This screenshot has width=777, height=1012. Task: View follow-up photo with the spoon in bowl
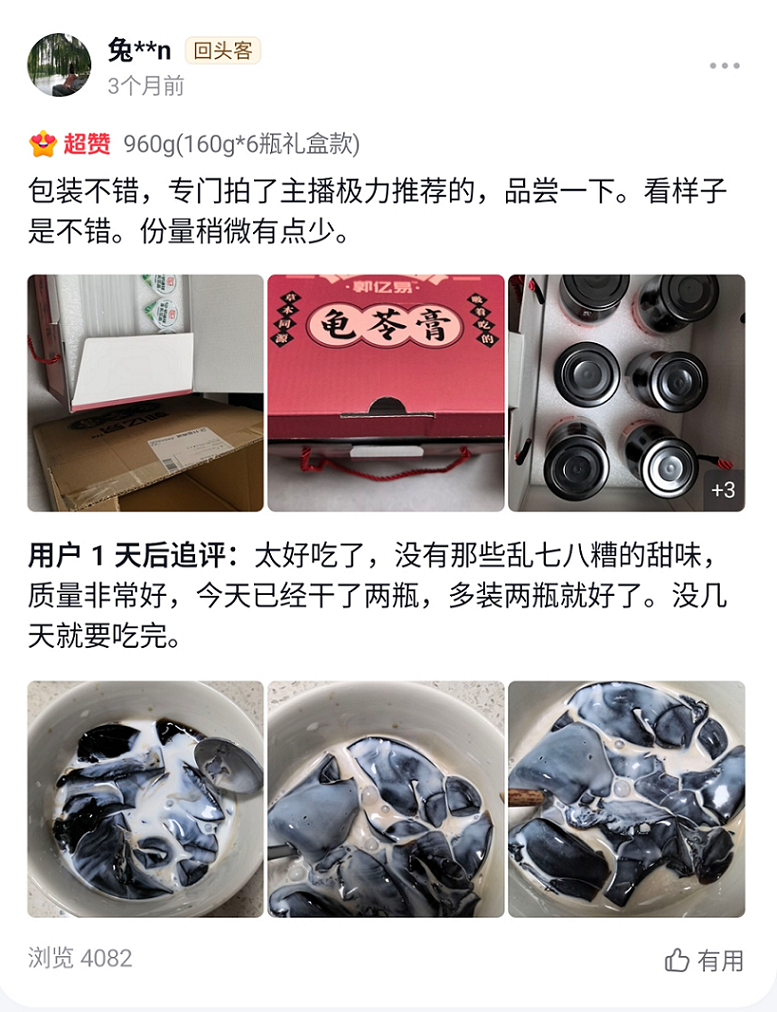coord(145,799)
